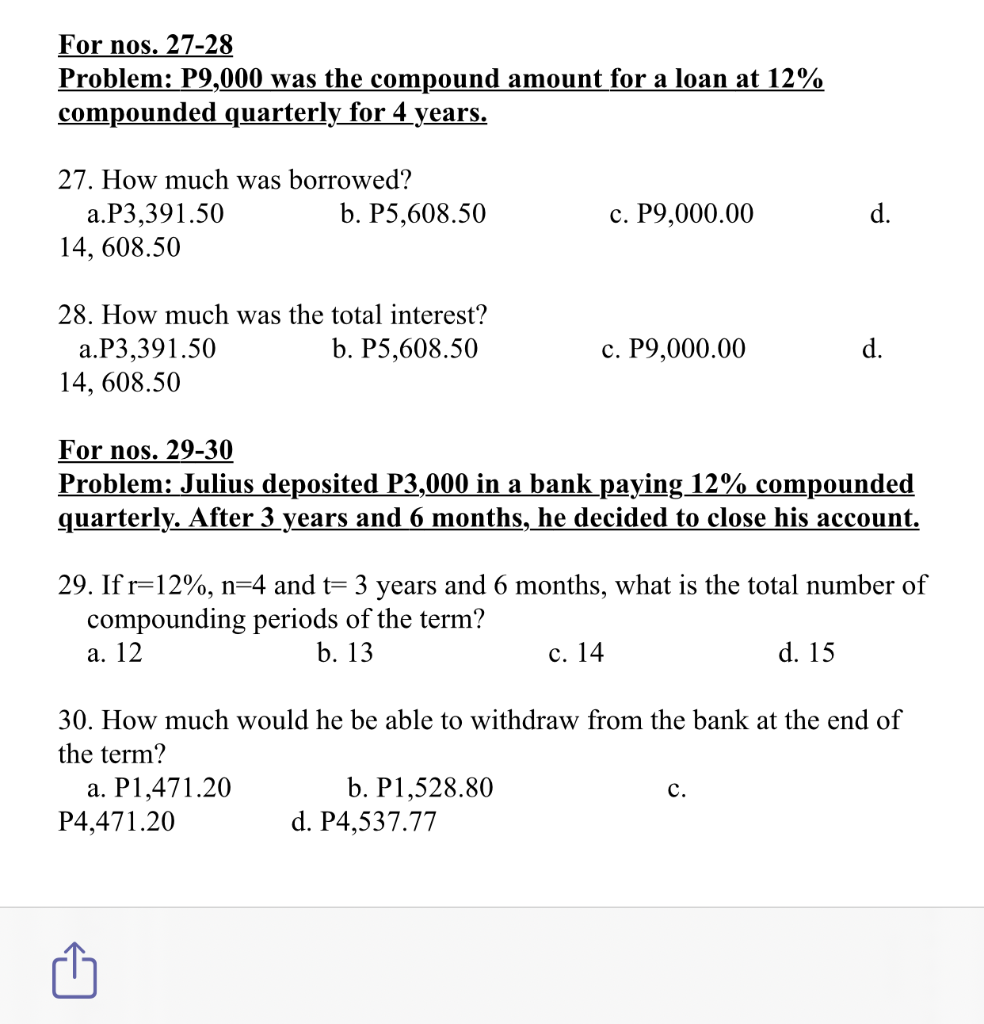Choose answer c. P9,000.00 for question 28

coord(672,348)
